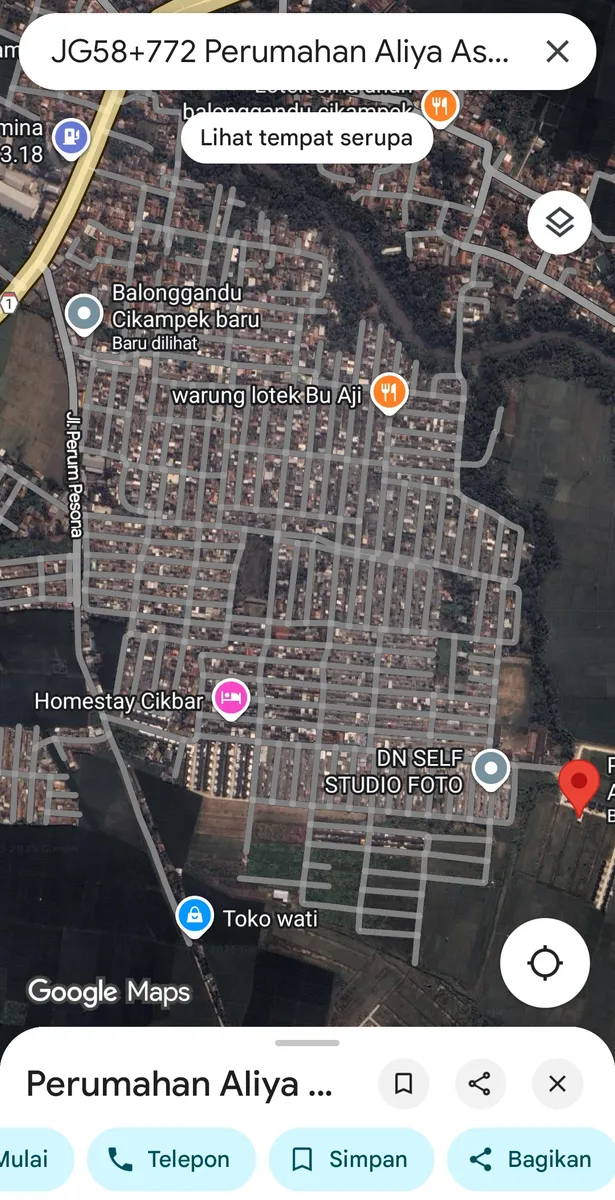Save the place with Simpan
The image size is (615, 1200).
pos(350,1160)
